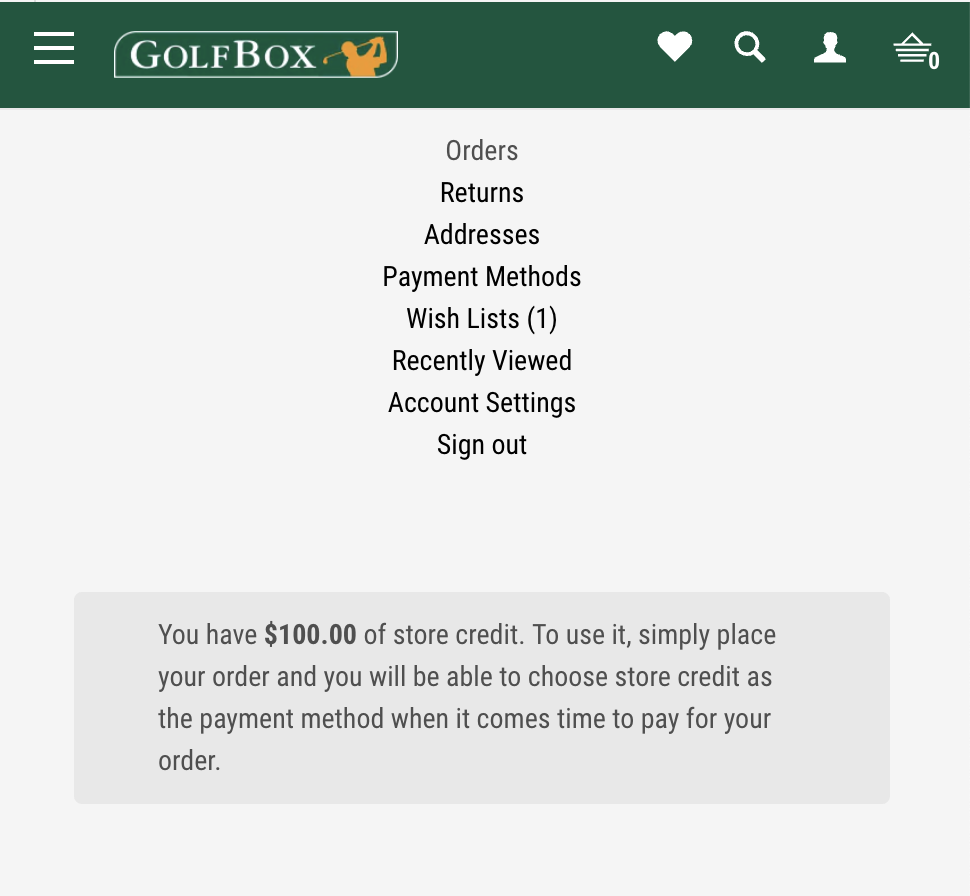Select Sign out

click(x=482, y=445)
